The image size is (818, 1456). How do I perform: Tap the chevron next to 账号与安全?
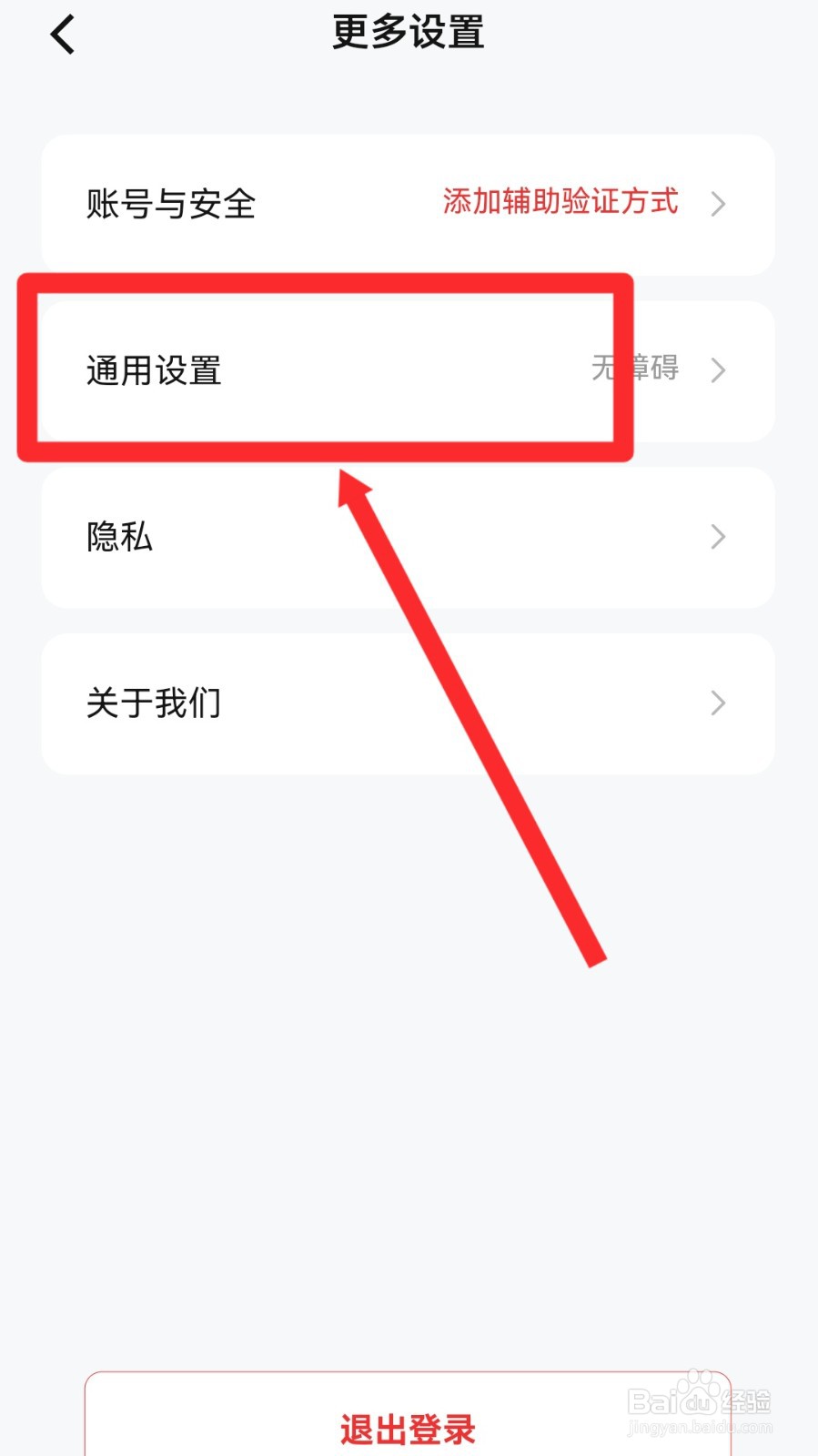tap(719, 205)
